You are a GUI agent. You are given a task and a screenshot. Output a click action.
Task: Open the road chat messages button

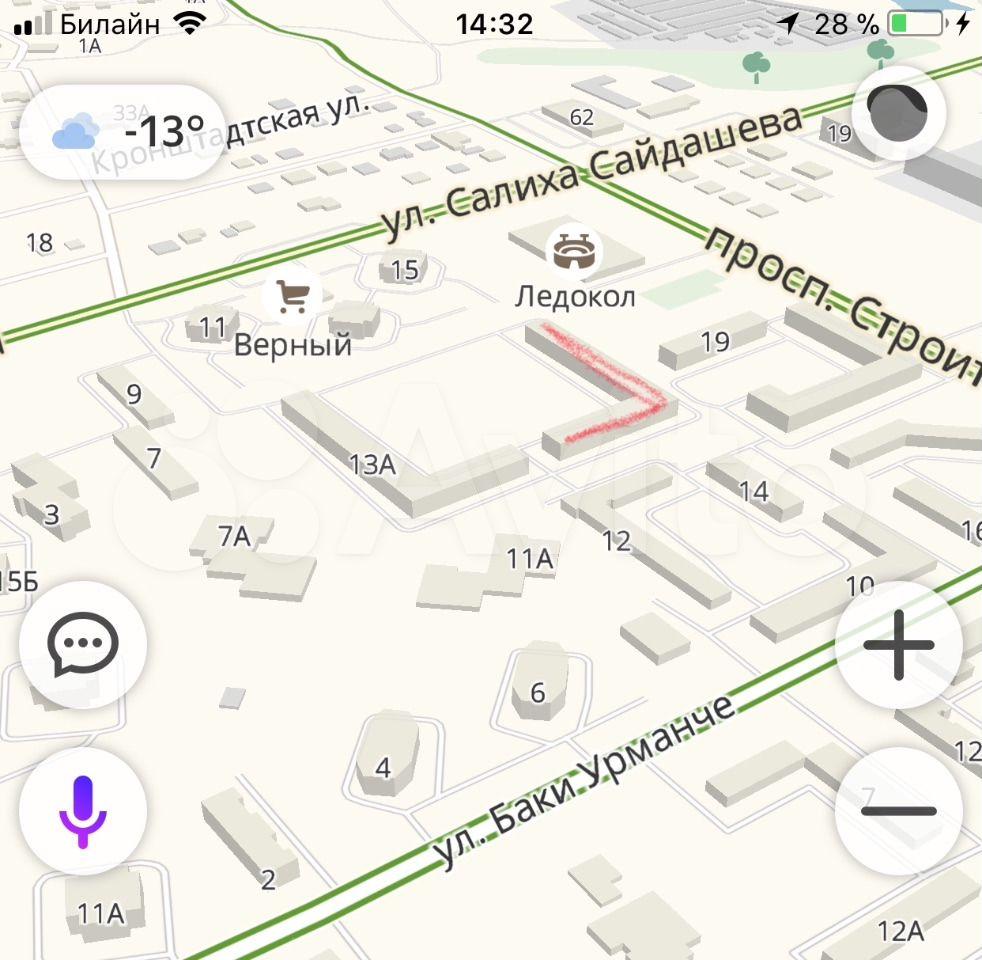click(83, 643)
